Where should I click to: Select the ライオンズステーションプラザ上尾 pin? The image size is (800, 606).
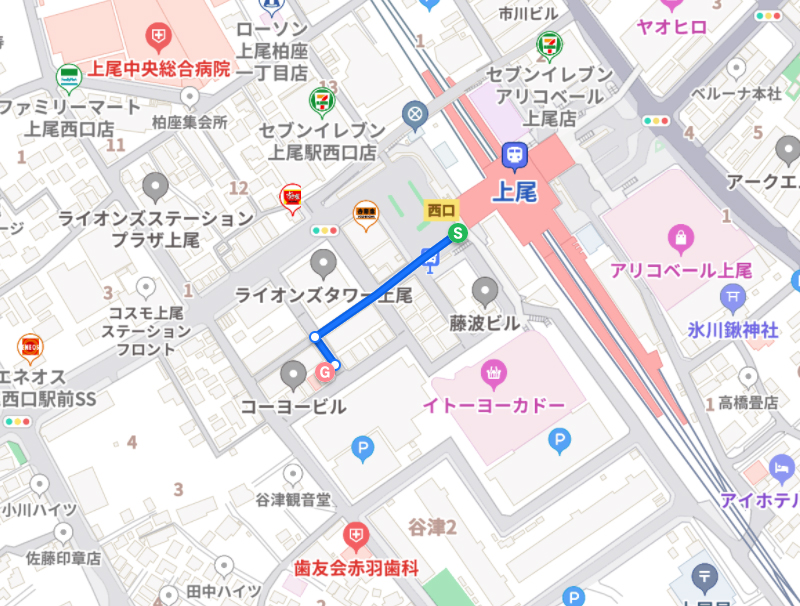155,186
